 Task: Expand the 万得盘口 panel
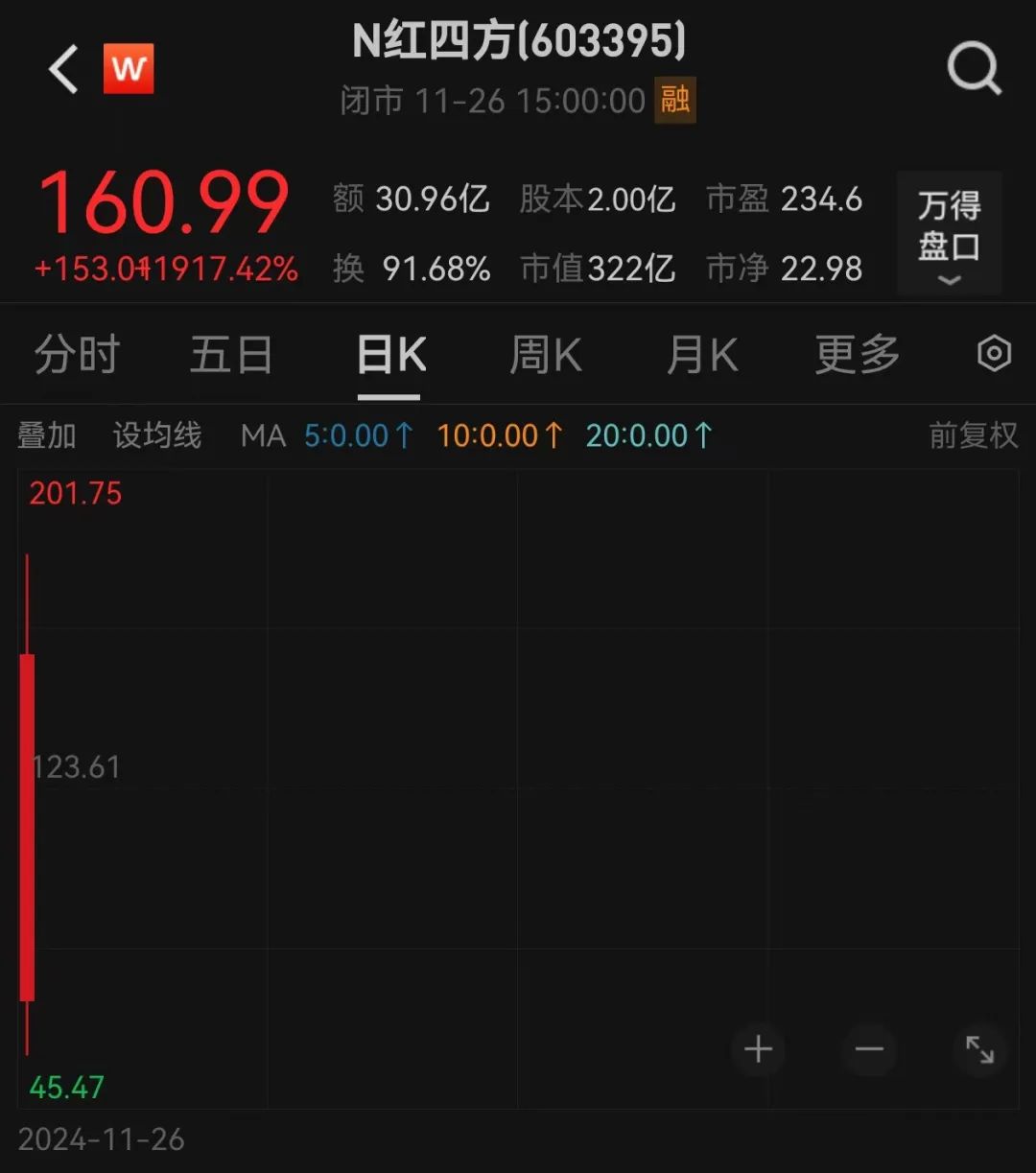(x=949, y=233)
